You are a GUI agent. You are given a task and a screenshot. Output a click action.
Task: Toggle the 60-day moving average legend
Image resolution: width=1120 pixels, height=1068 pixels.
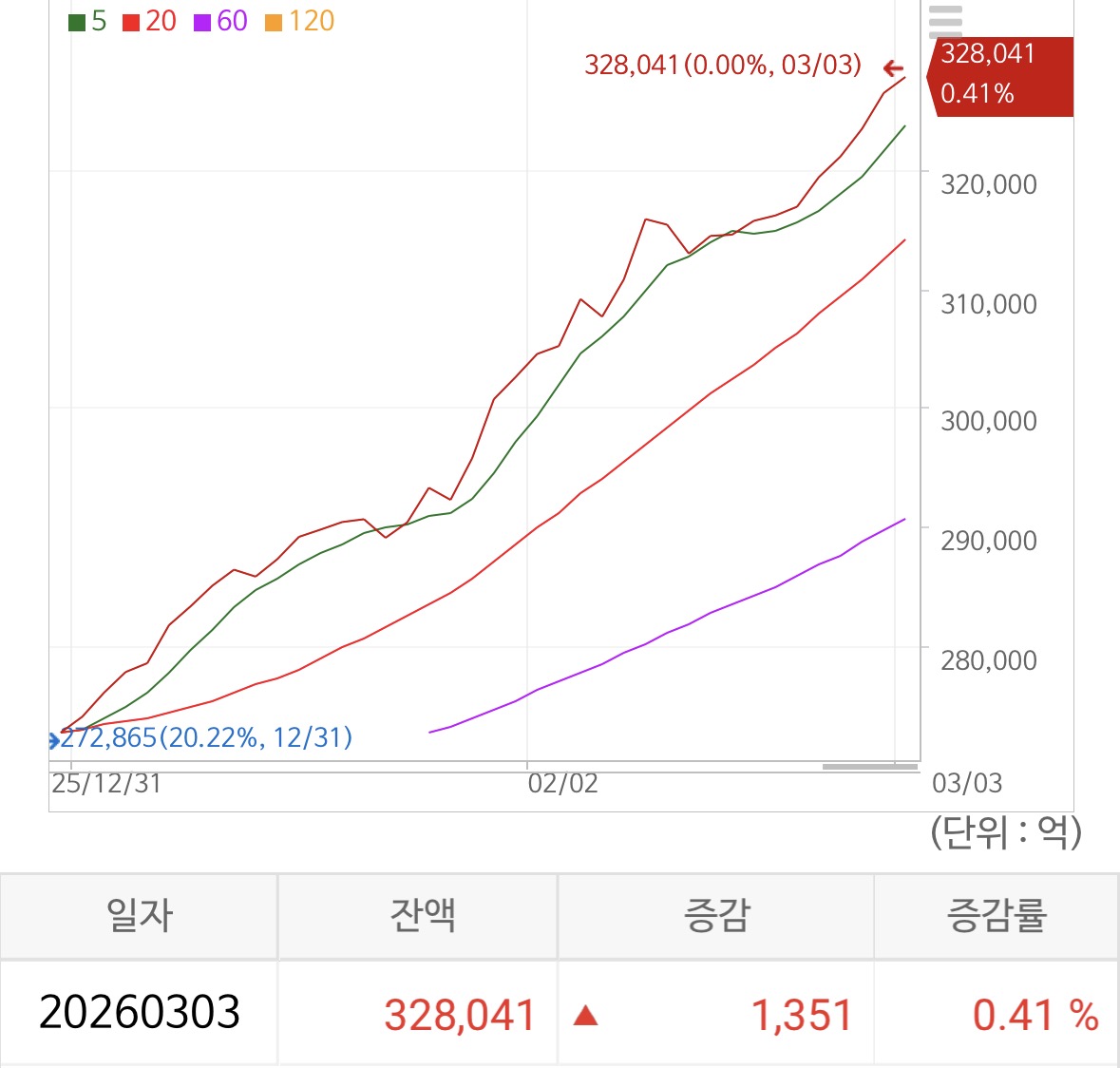(220, 22)
